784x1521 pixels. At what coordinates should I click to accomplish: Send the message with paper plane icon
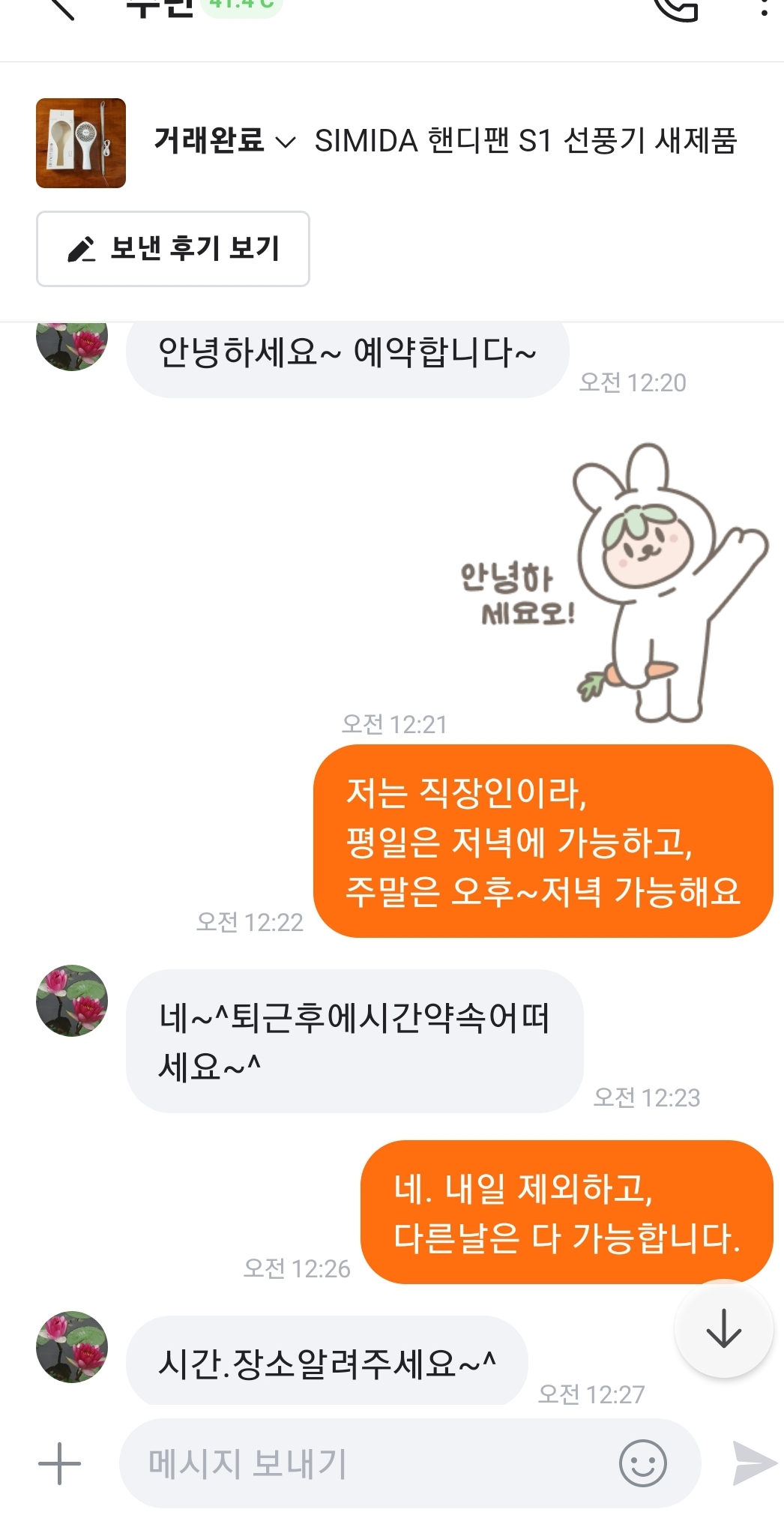[x=754, y=1463]
